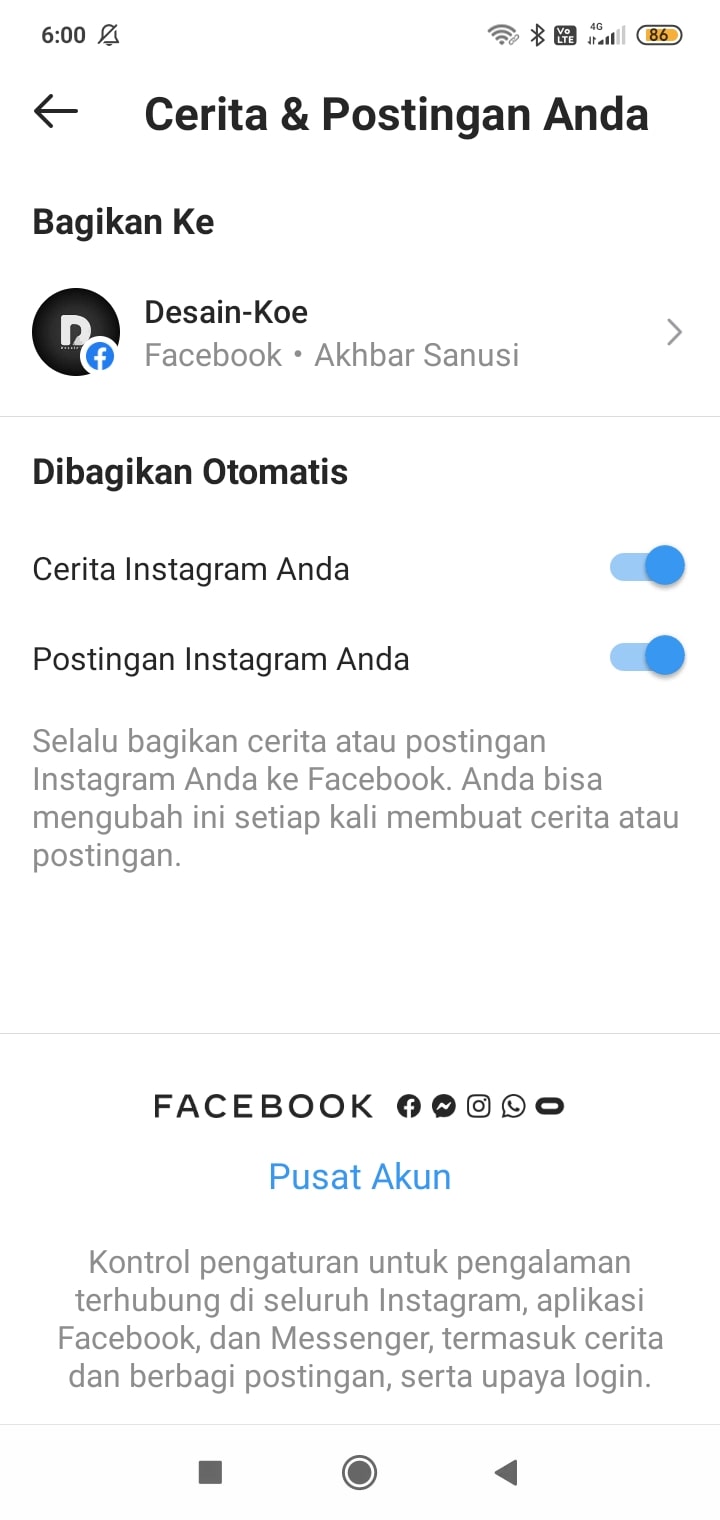
Task: Open the Pusat Akun link
Action: click(x=360, y=1176)
